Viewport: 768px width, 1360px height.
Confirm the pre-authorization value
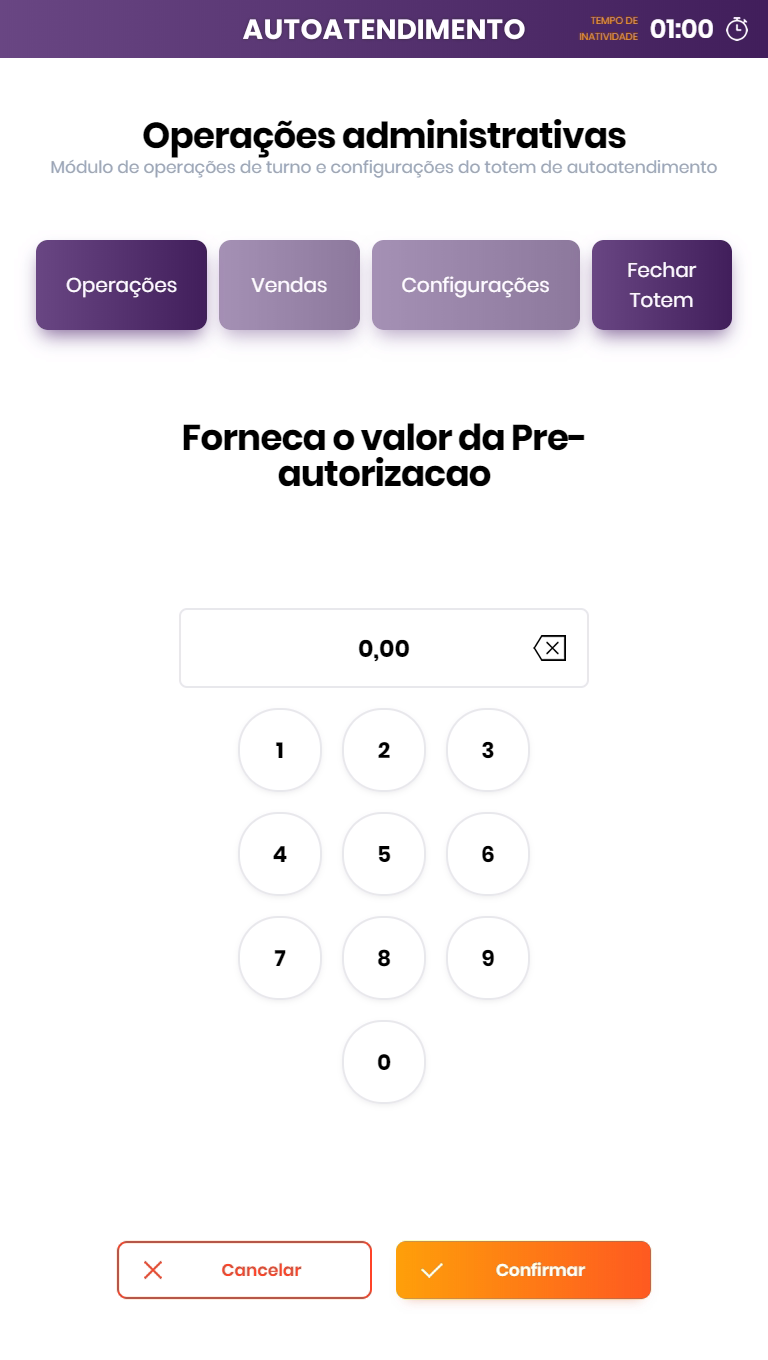tap(523, 1270)
